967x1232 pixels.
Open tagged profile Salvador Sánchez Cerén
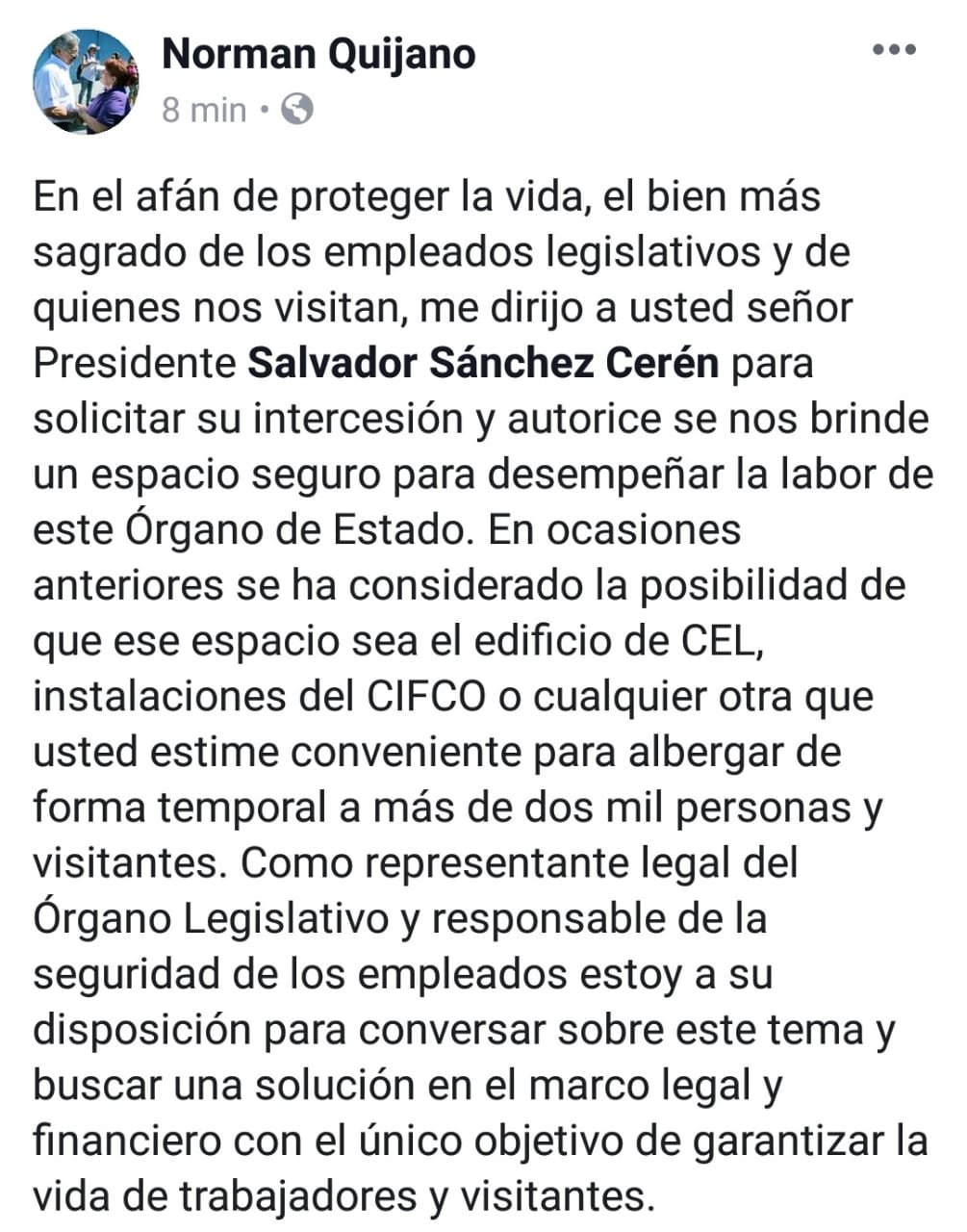pos(483,364)
